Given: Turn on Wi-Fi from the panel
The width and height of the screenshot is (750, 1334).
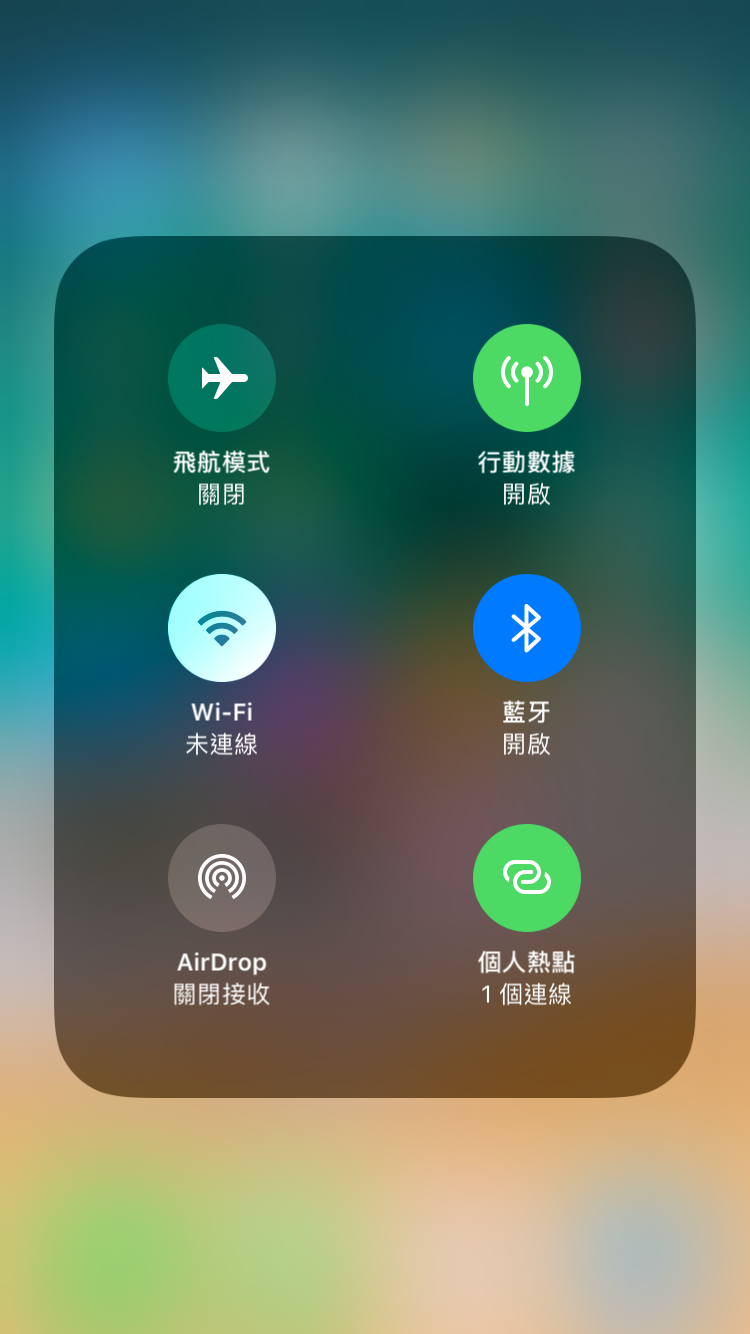Looking at the screenshot, I should pyautogui.click(x=222, y=627).
